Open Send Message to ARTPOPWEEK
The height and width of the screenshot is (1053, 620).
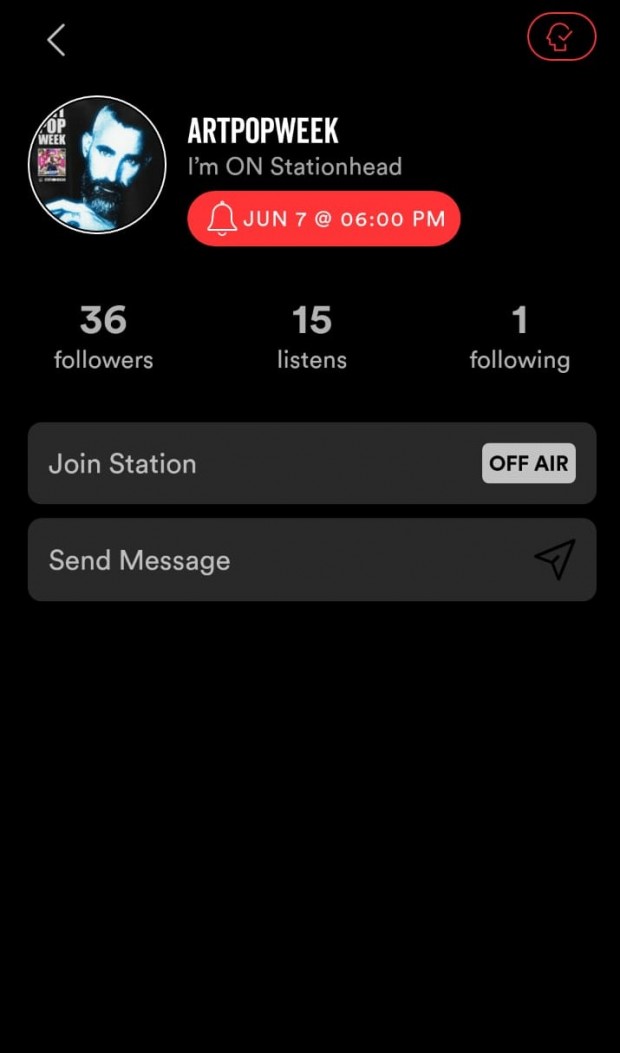(311, 560)
